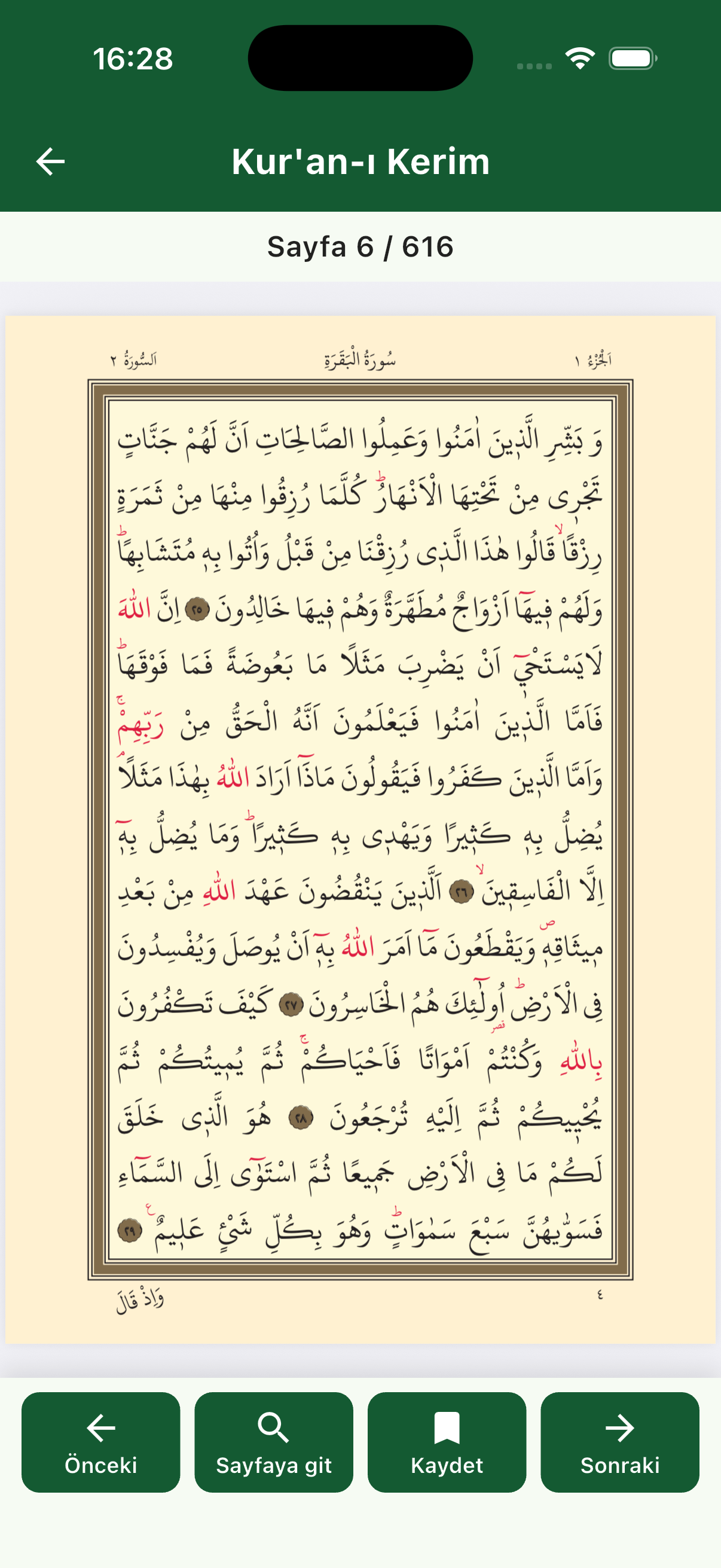Viewport: 721px width, 1568px height.
Task: Go to the previous page with Önceki
Action: (101, 1442)
